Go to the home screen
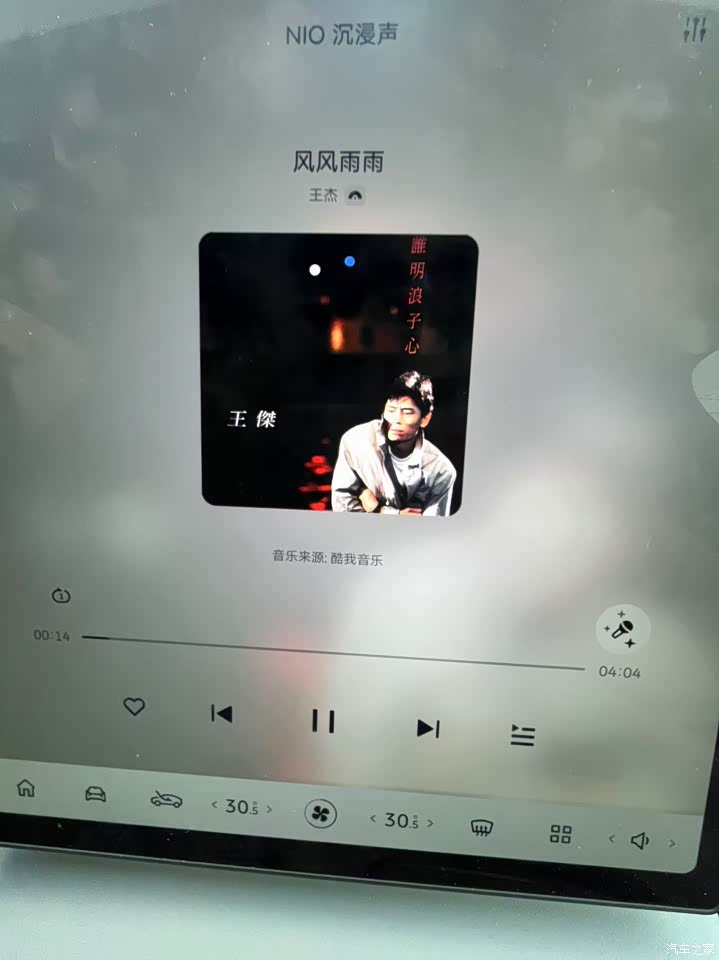This screenshot has width=719, height=960. [26, 788]
